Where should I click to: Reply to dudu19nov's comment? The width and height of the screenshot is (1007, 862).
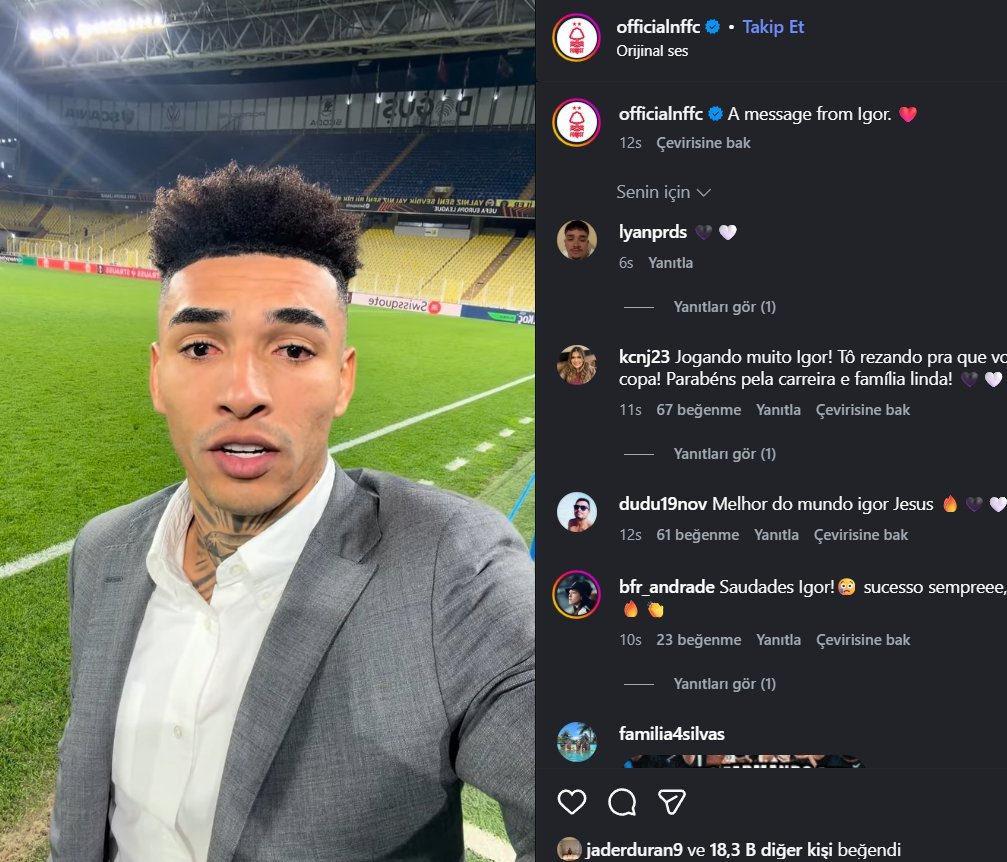pos(776,535)
